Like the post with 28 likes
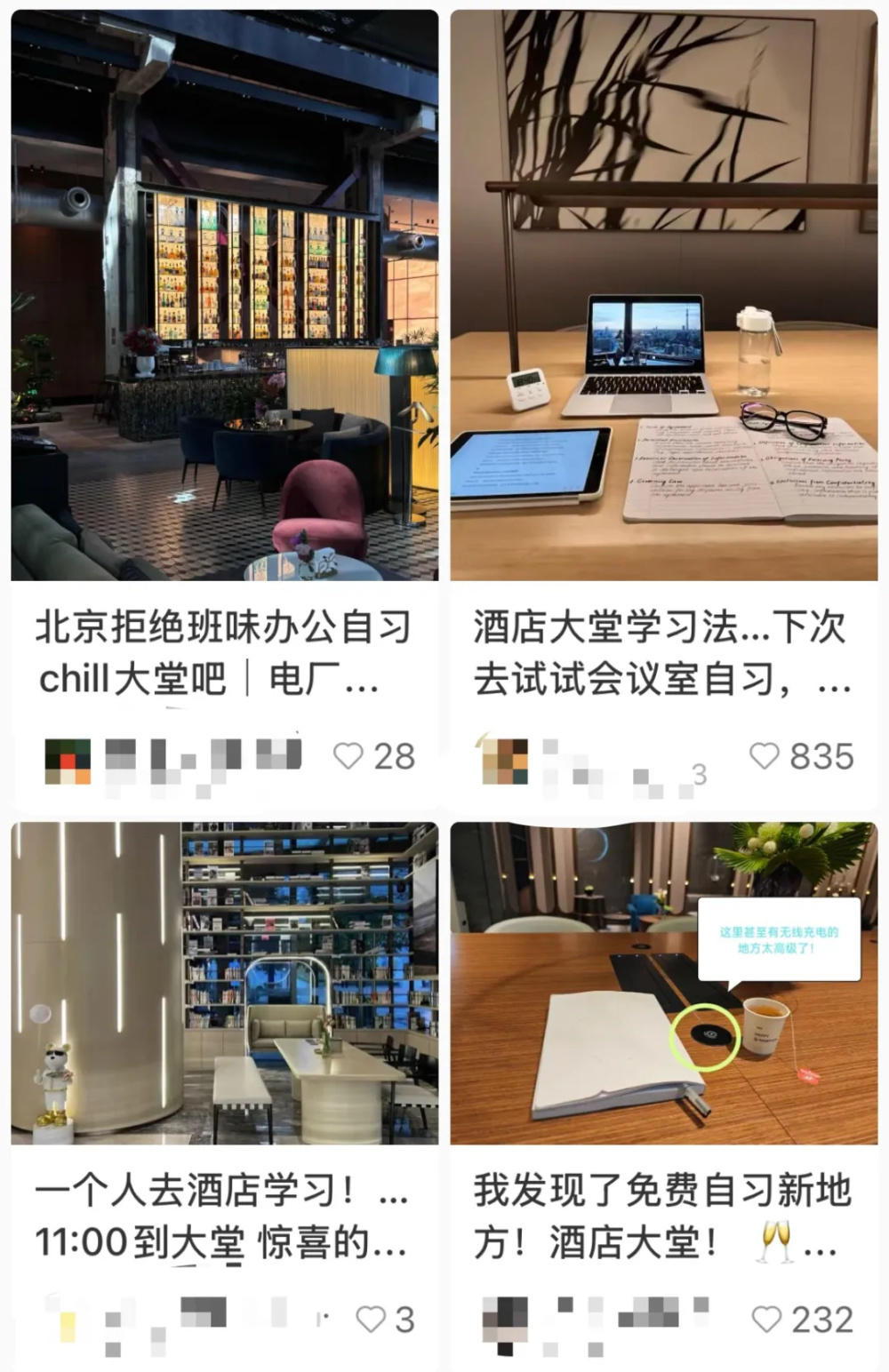The height and width of the screenshot is (1372, 889). coord(348,756)
